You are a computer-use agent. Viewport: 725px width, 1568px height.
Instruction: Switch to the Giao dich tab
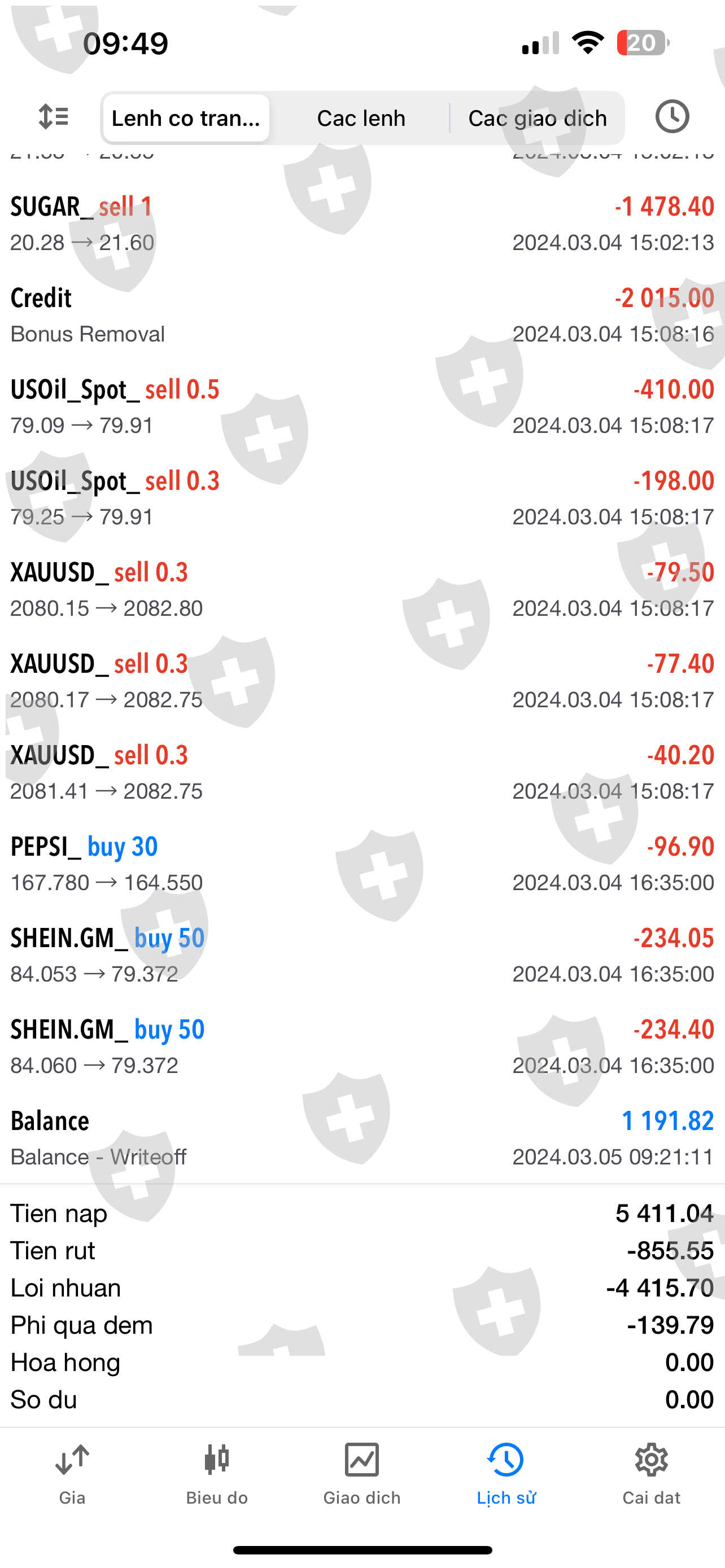click(361, 1474)
